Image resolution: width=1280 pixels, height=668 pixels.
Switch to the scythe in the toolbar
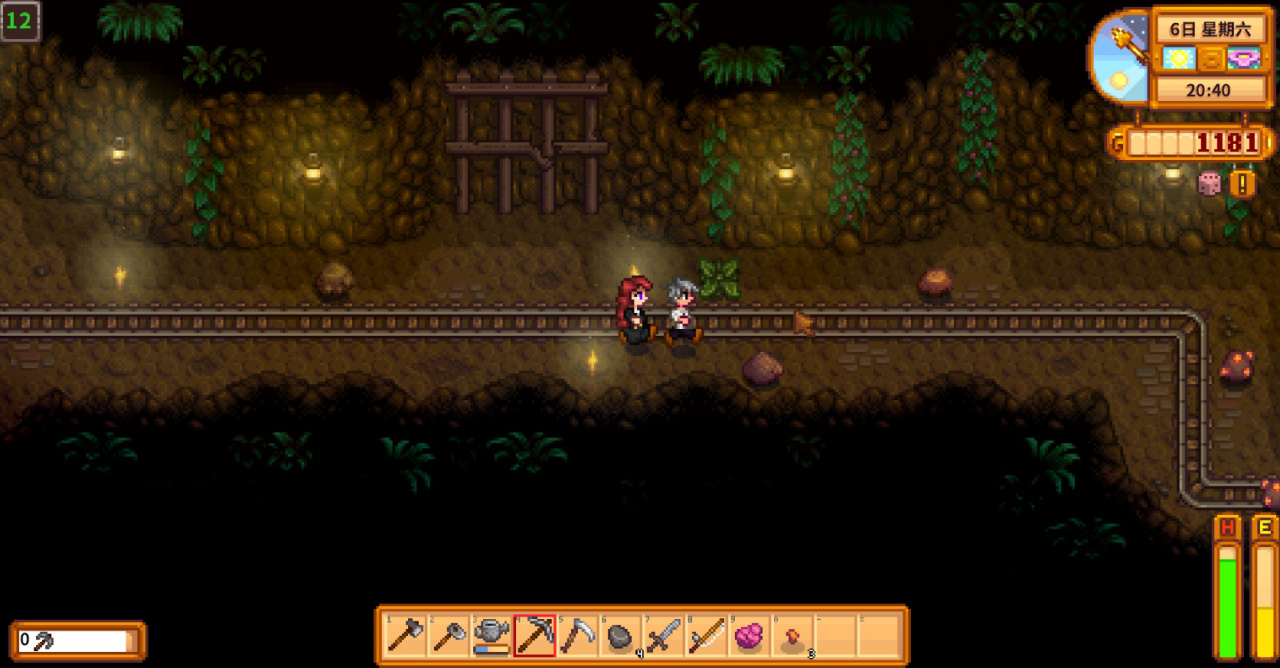point(578,635)
